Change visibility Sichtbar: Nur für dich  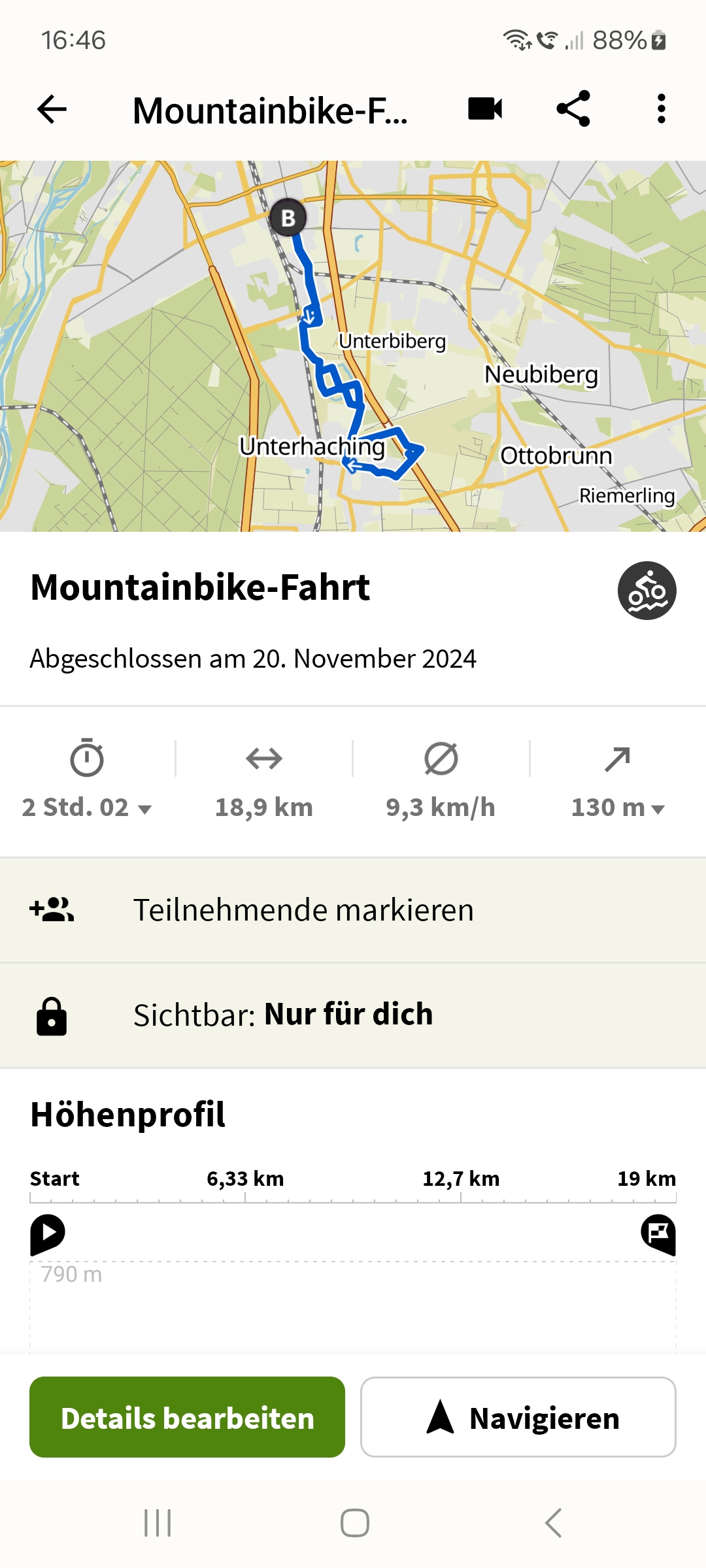pyautogui.click(x=353, y=1015)
